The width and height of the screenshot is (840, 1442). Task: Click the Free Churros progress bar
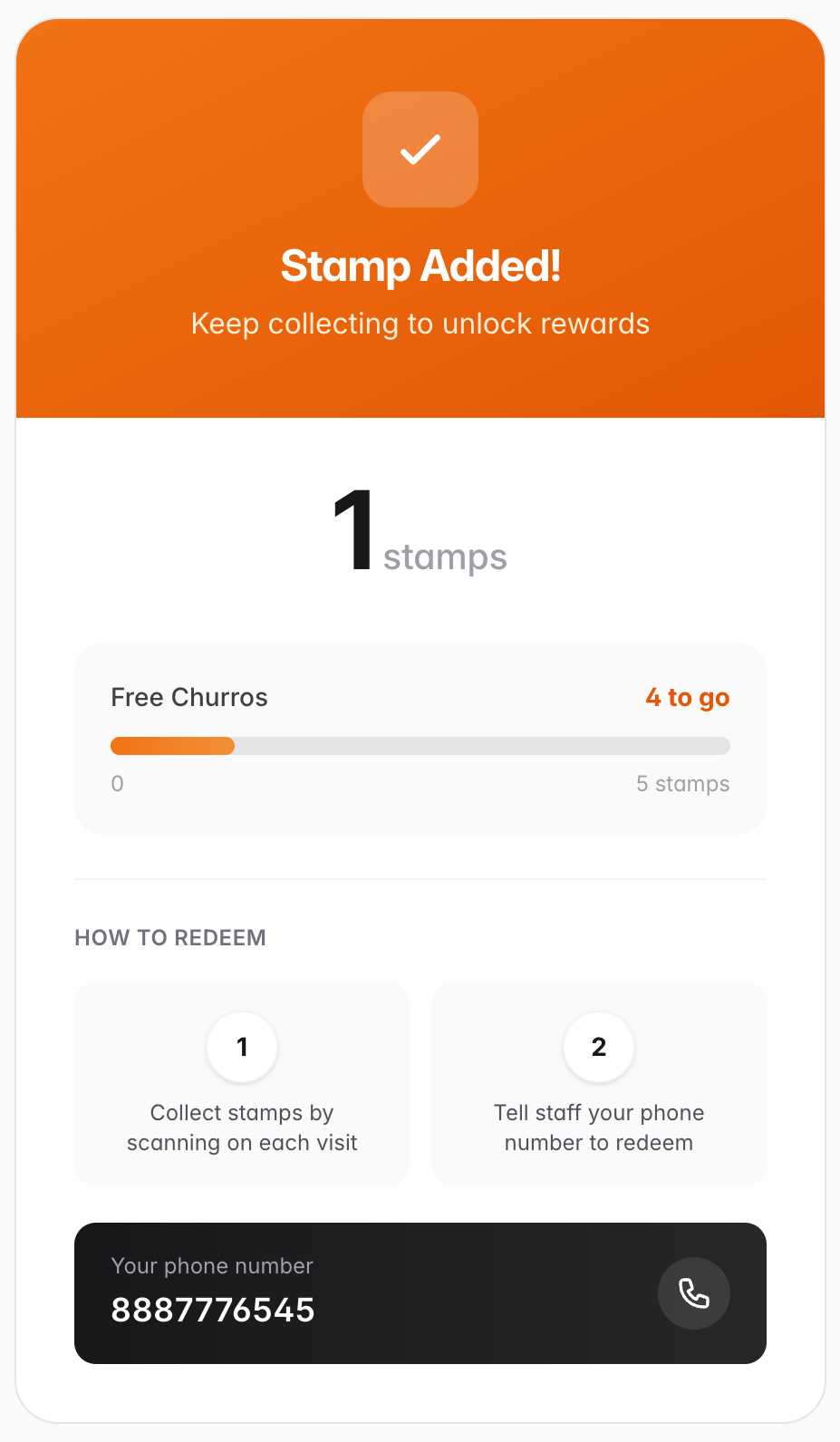coord(420,745)
